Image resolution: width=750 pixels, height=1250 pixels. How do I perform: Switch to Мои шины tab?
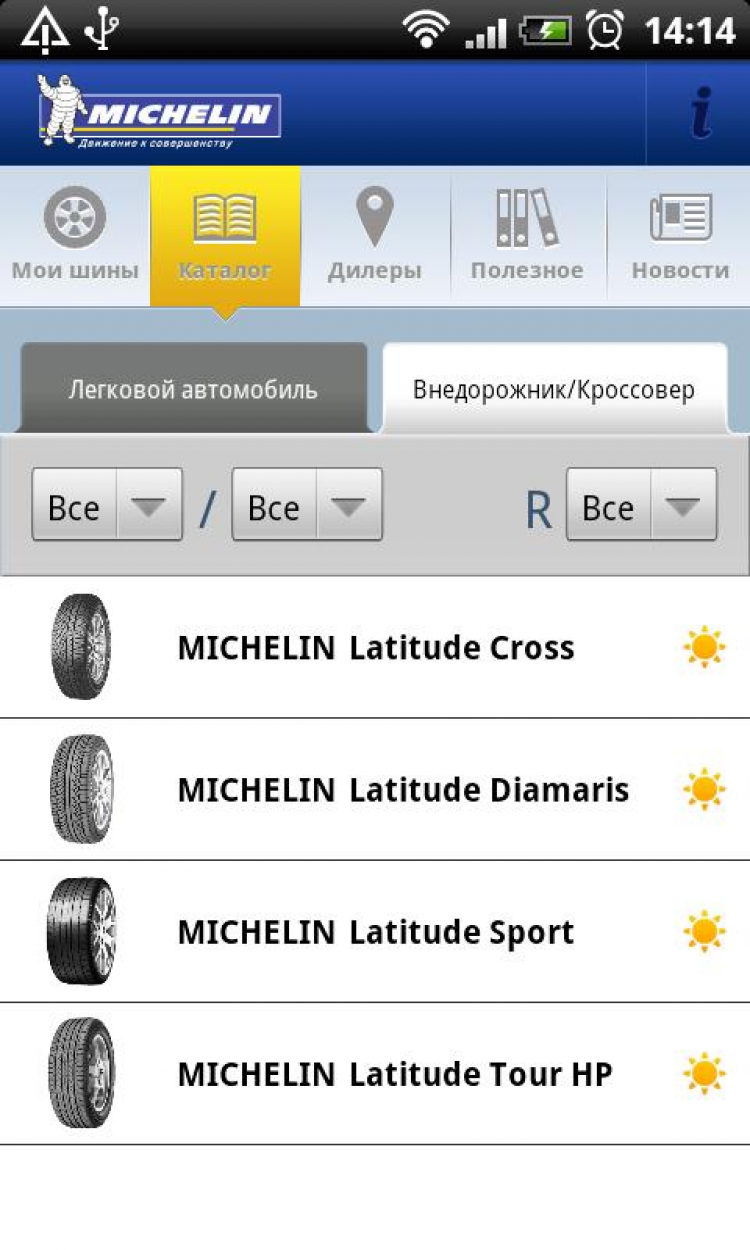(x=75, y=236)
